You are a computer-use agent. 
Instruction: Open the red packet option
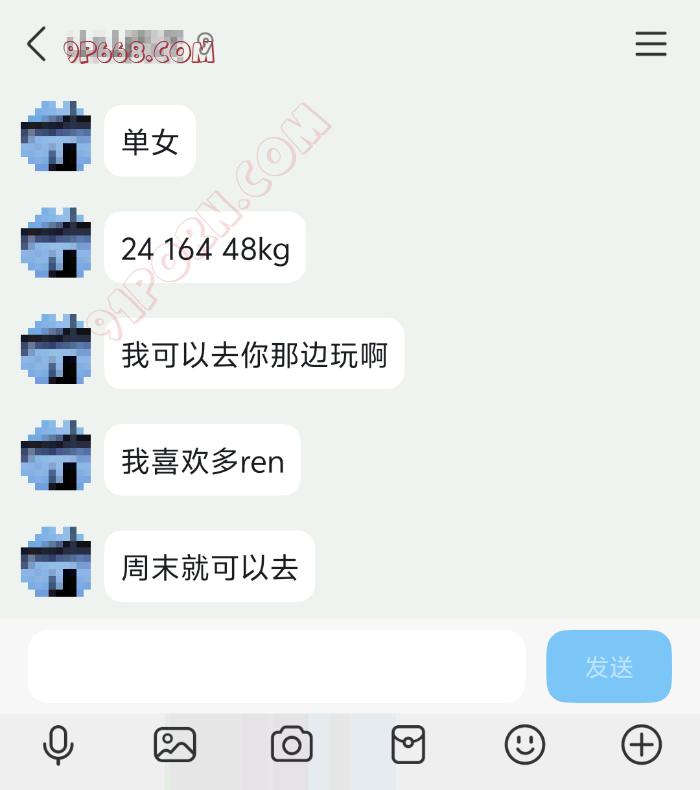click(408, 745)
